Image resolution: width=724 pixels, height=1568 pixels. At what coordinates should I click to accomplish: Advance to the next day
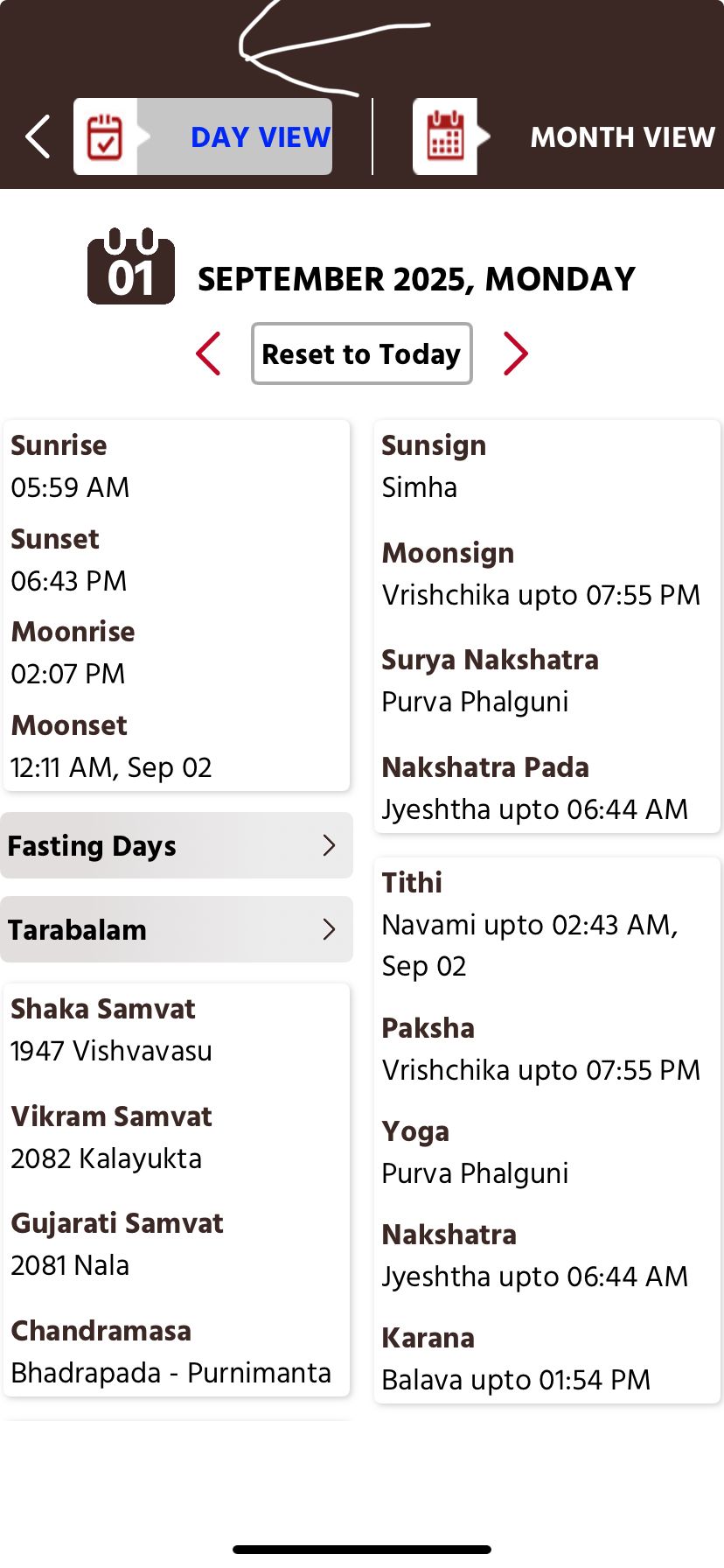coord(516,353)
